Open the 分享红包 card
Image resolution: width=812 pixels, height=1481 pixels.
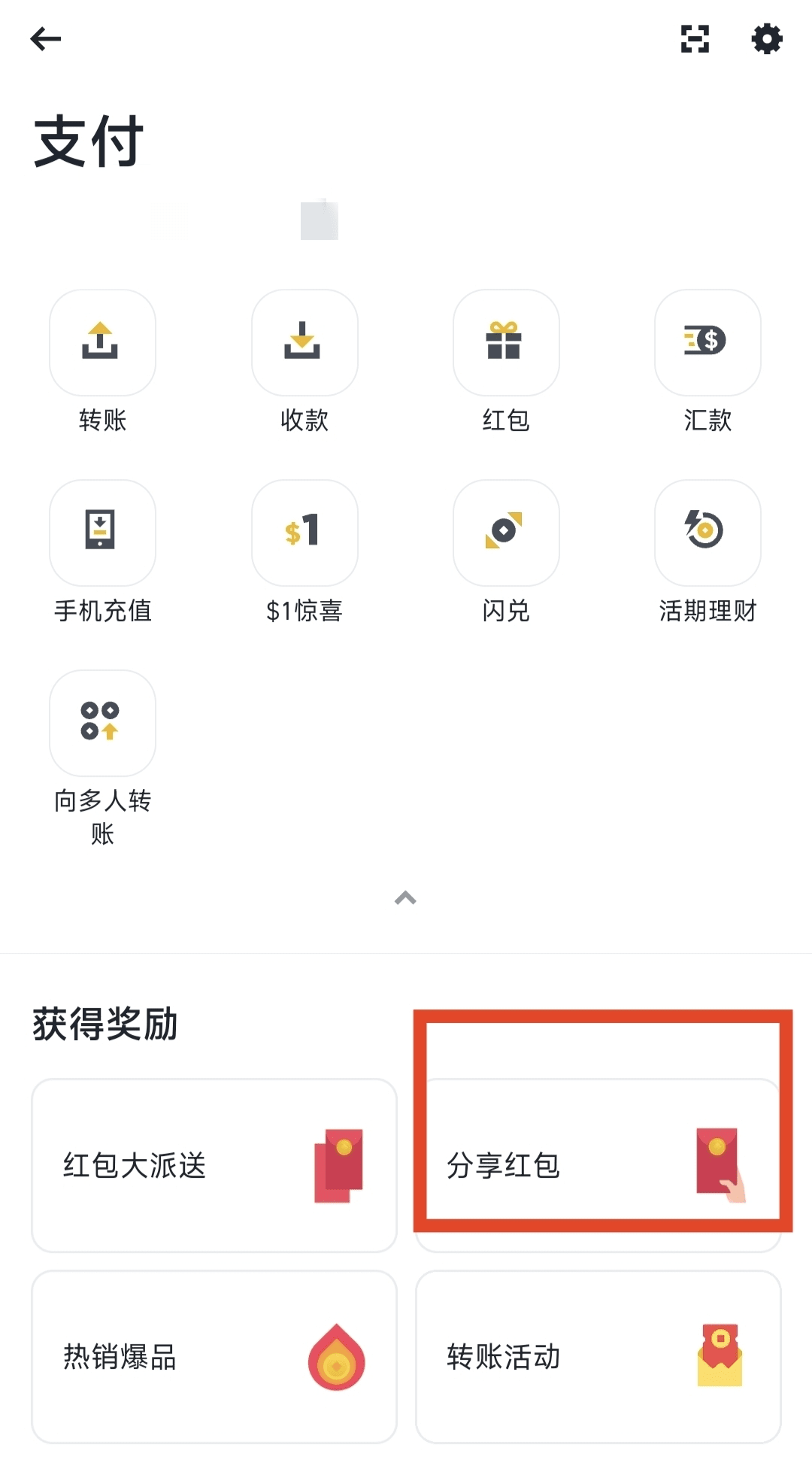click(598, 1165)
